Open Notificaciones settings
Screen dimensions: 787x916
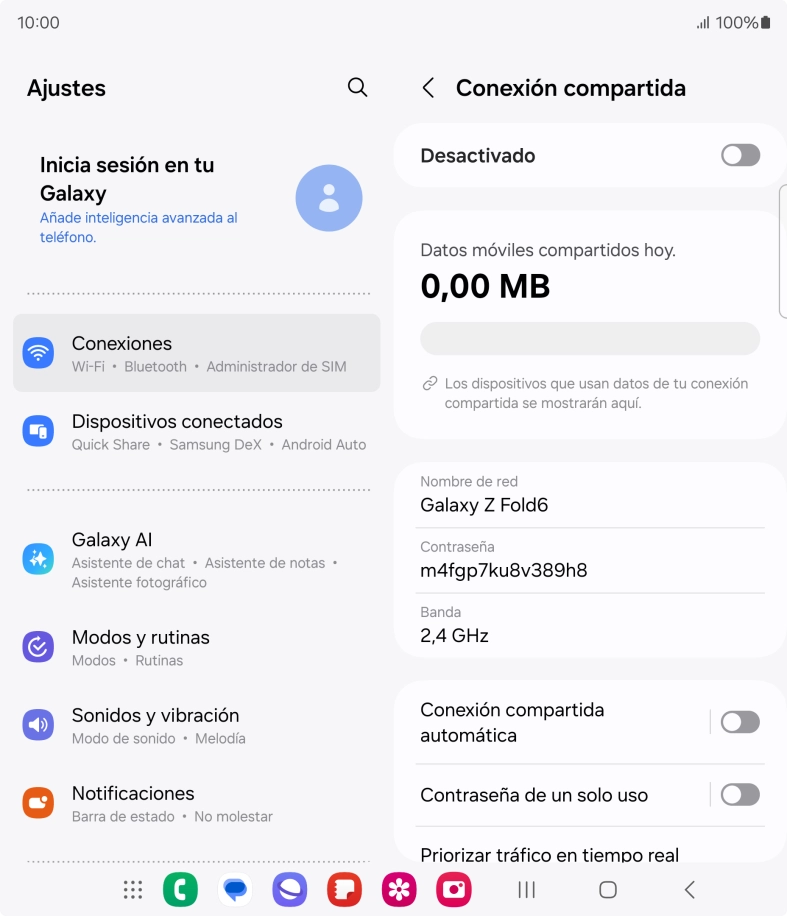[x=197, y=803]
